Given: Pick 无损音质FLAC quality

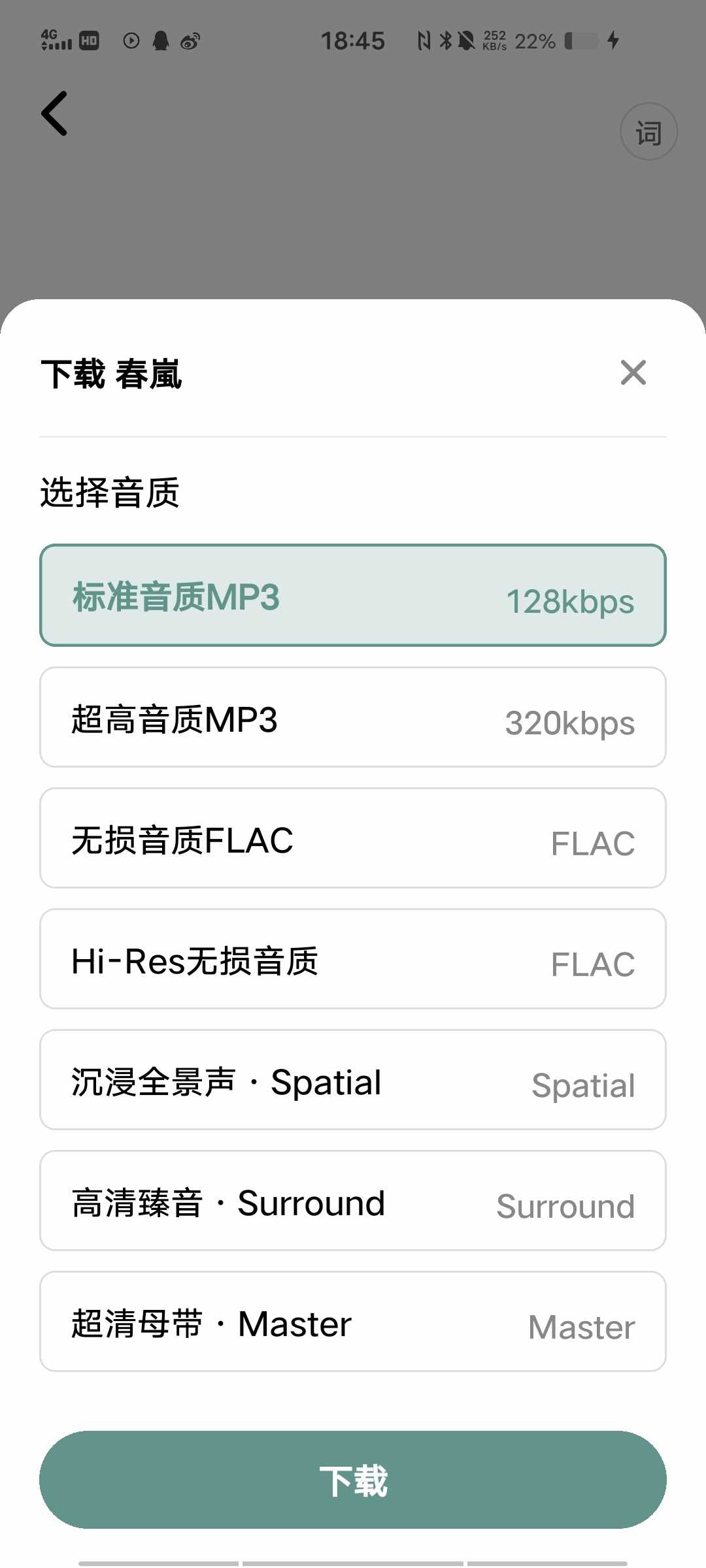Looking at the screenshot, I should [x=353, y=838].
